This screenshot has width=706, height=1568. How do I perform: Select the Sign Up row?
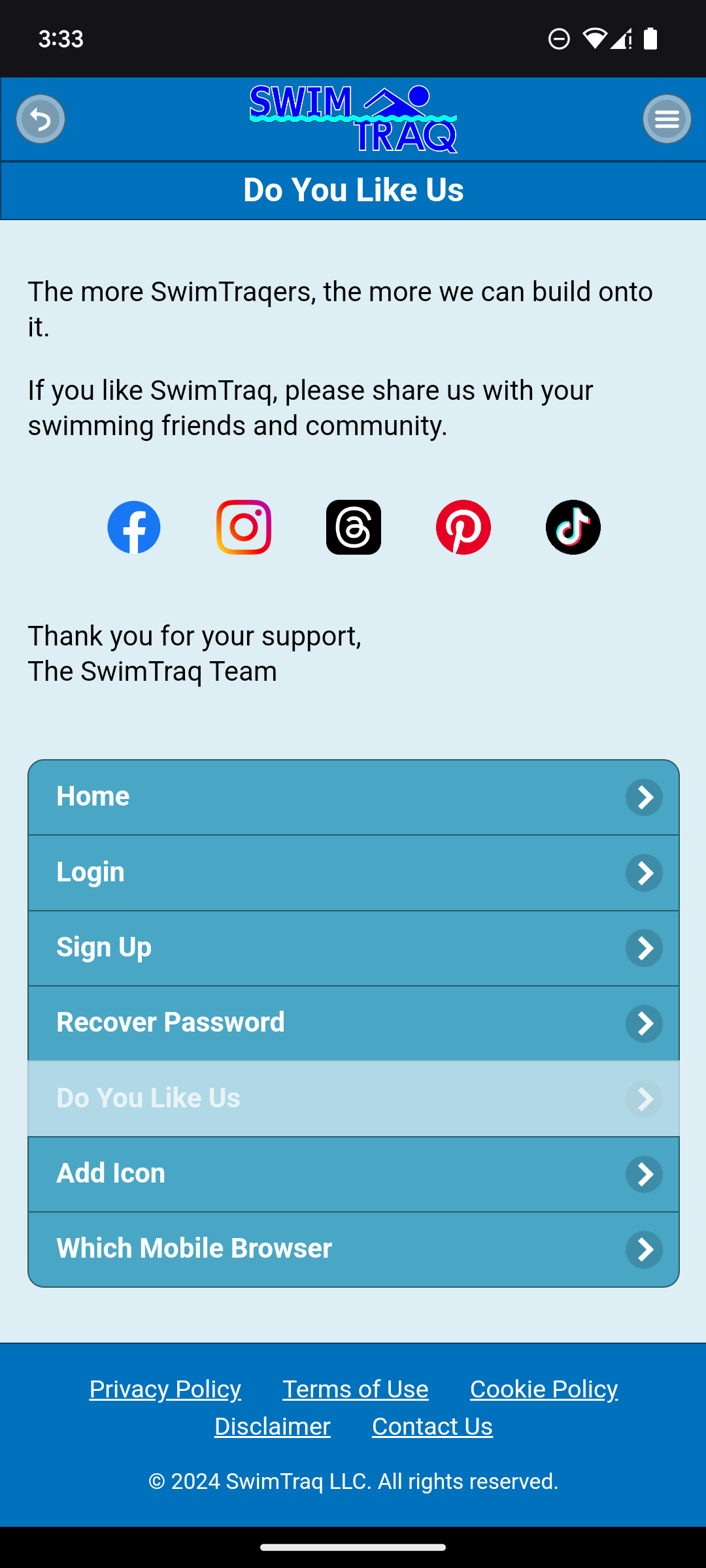353,948
